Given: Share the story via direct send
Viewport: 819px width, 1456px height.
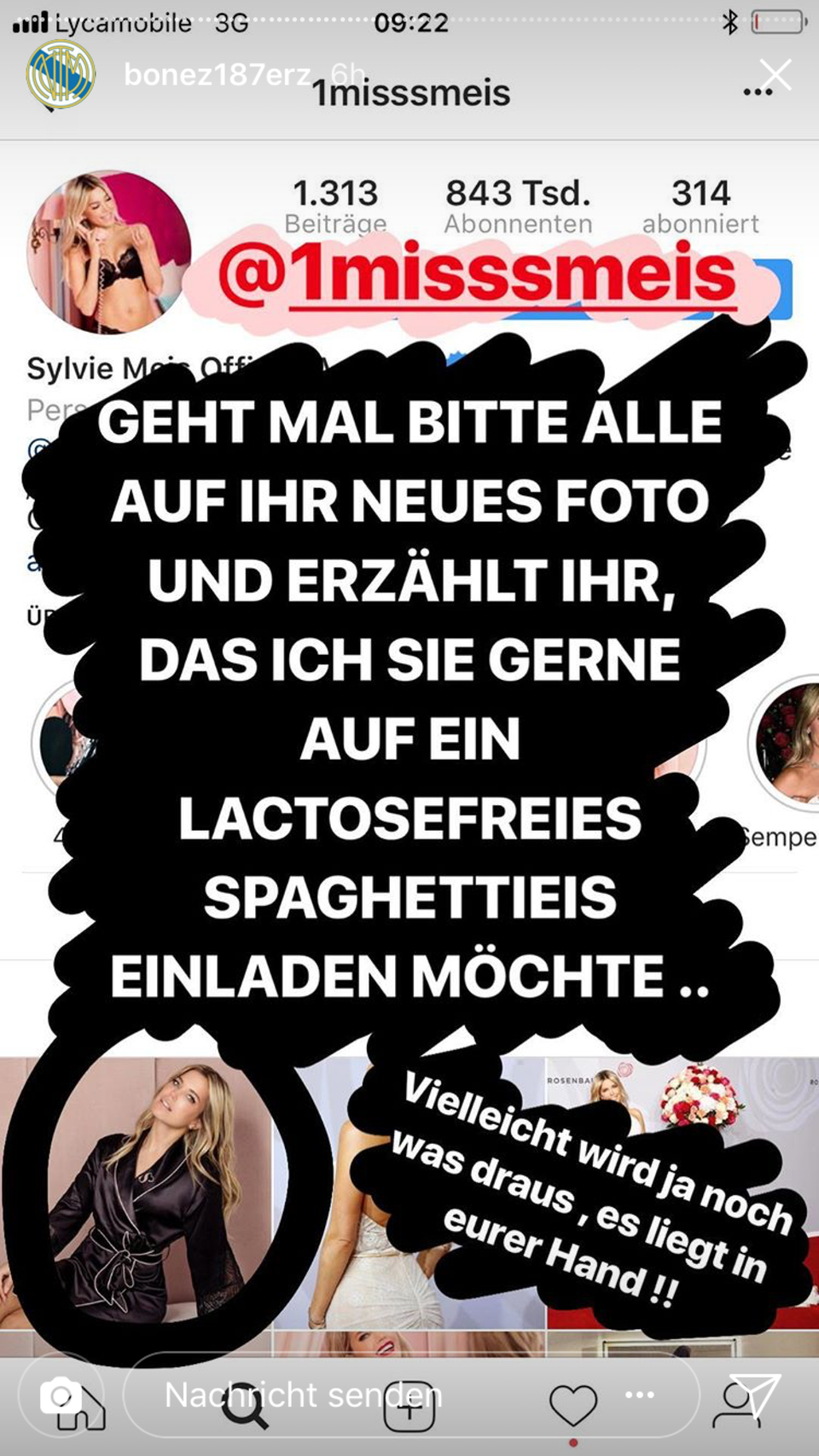Looking at the screenshot, I should 756,1395.
